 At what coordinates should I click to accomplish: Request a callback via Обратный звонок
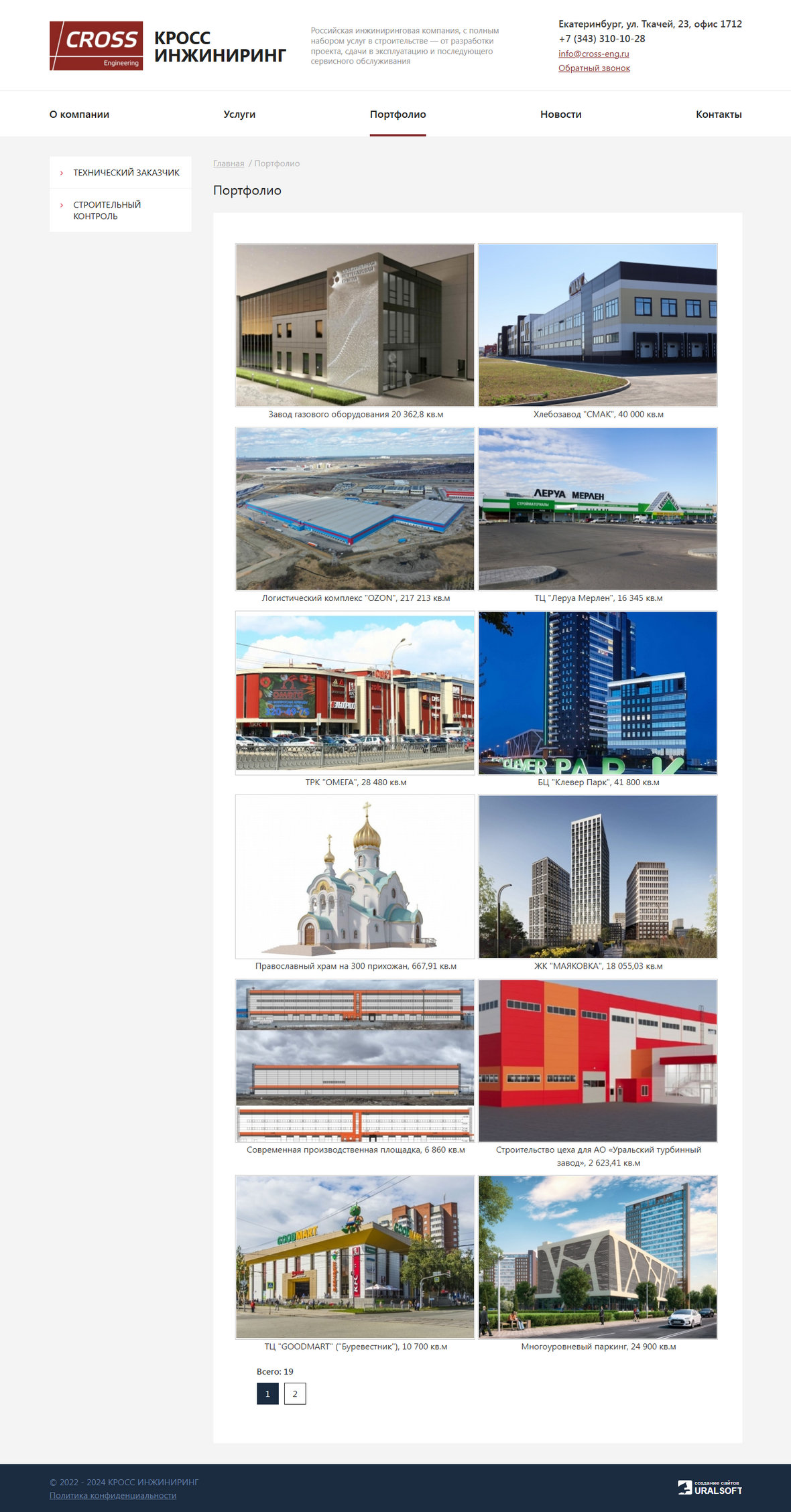[594, 68]
